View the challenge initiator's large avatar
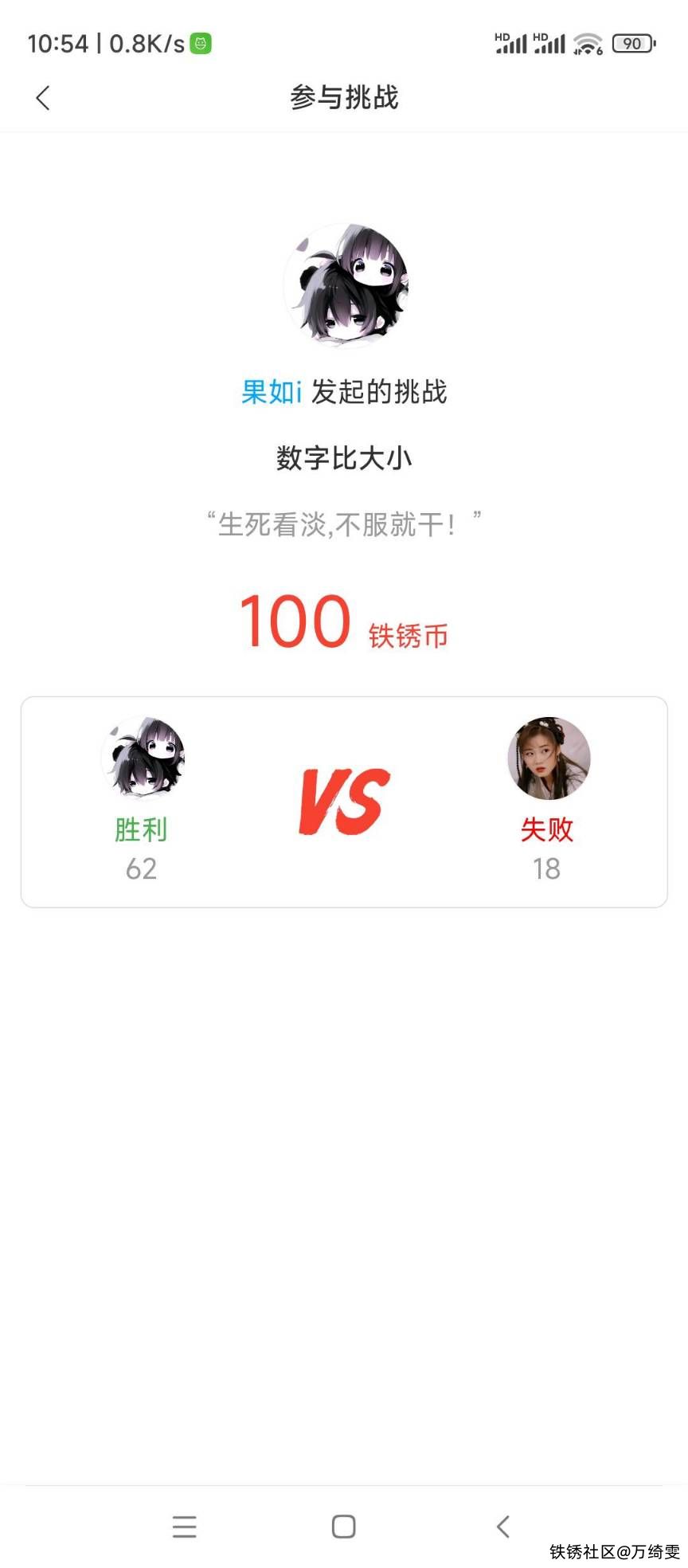Screen dimensions: 688x1568 tap(345, 285)
